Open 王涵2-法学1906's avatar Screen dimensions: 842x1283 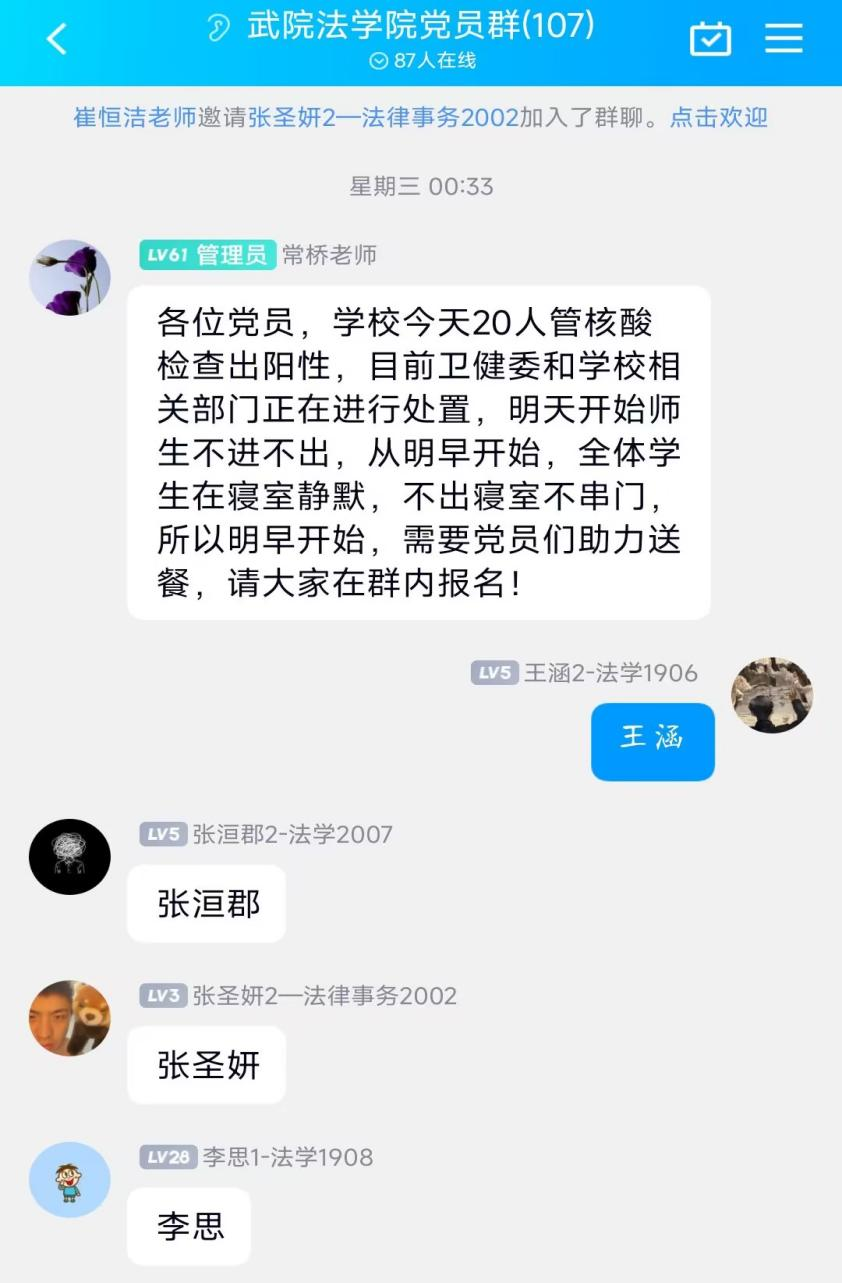point(772,695)
